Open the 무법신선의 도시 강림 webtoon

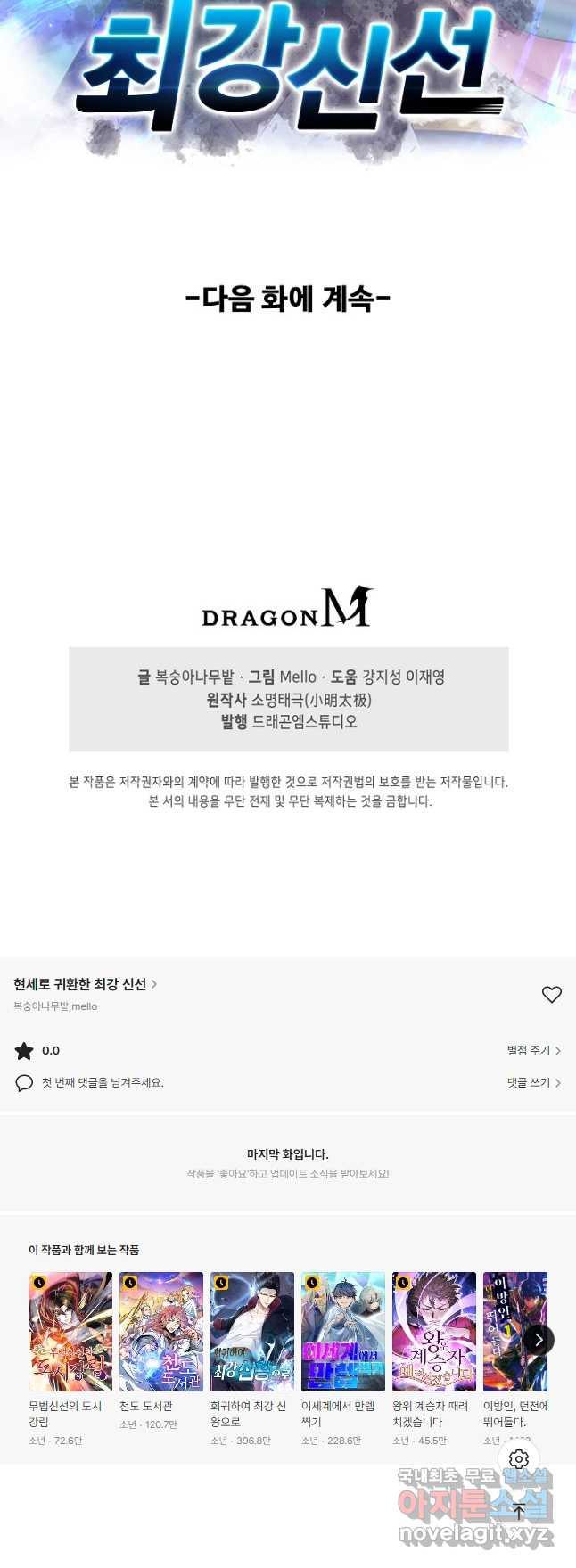click(70, 1332)
